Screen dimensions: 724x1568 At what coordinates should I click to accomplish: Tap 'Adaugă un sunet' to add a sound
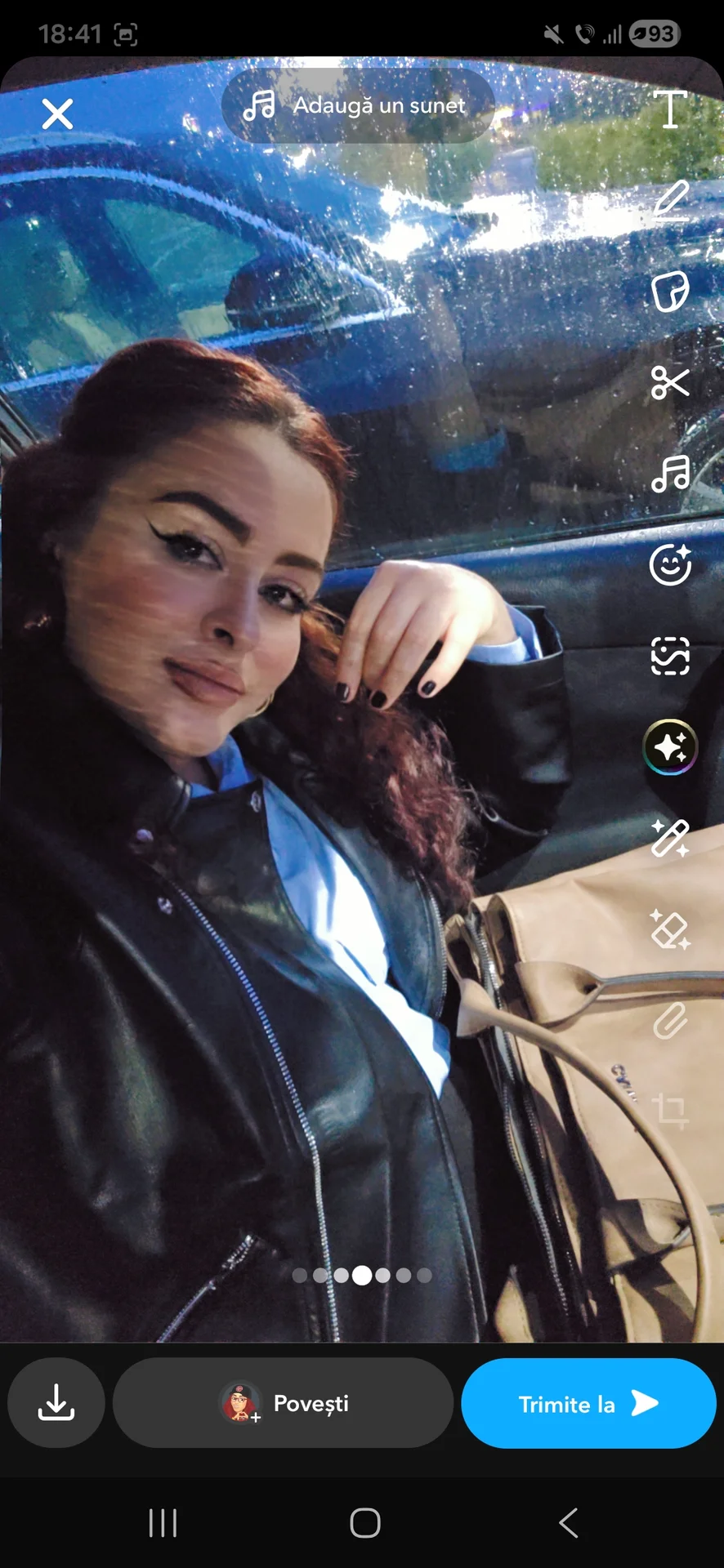click(358, 106)
